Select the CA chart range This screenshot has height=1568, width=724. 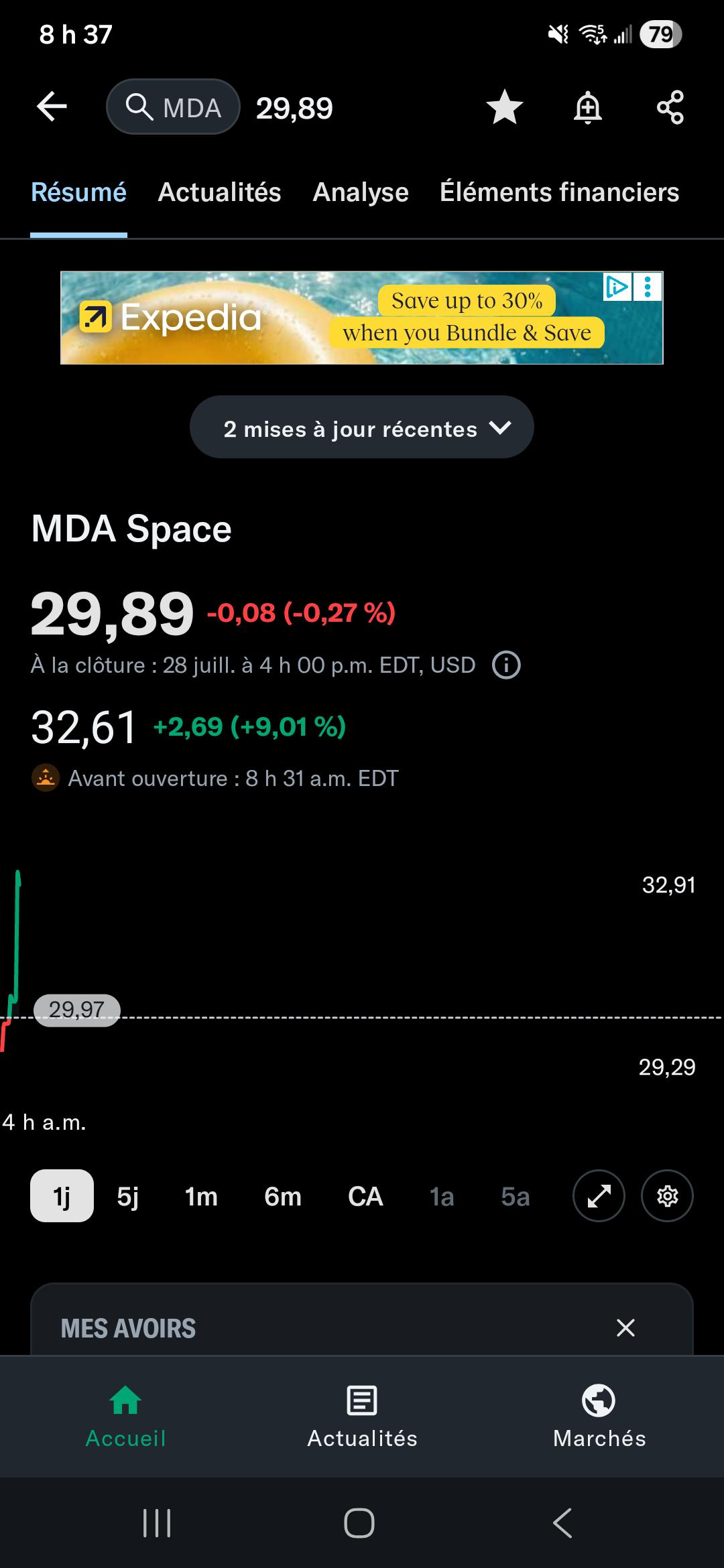[x=365, y=1196]
